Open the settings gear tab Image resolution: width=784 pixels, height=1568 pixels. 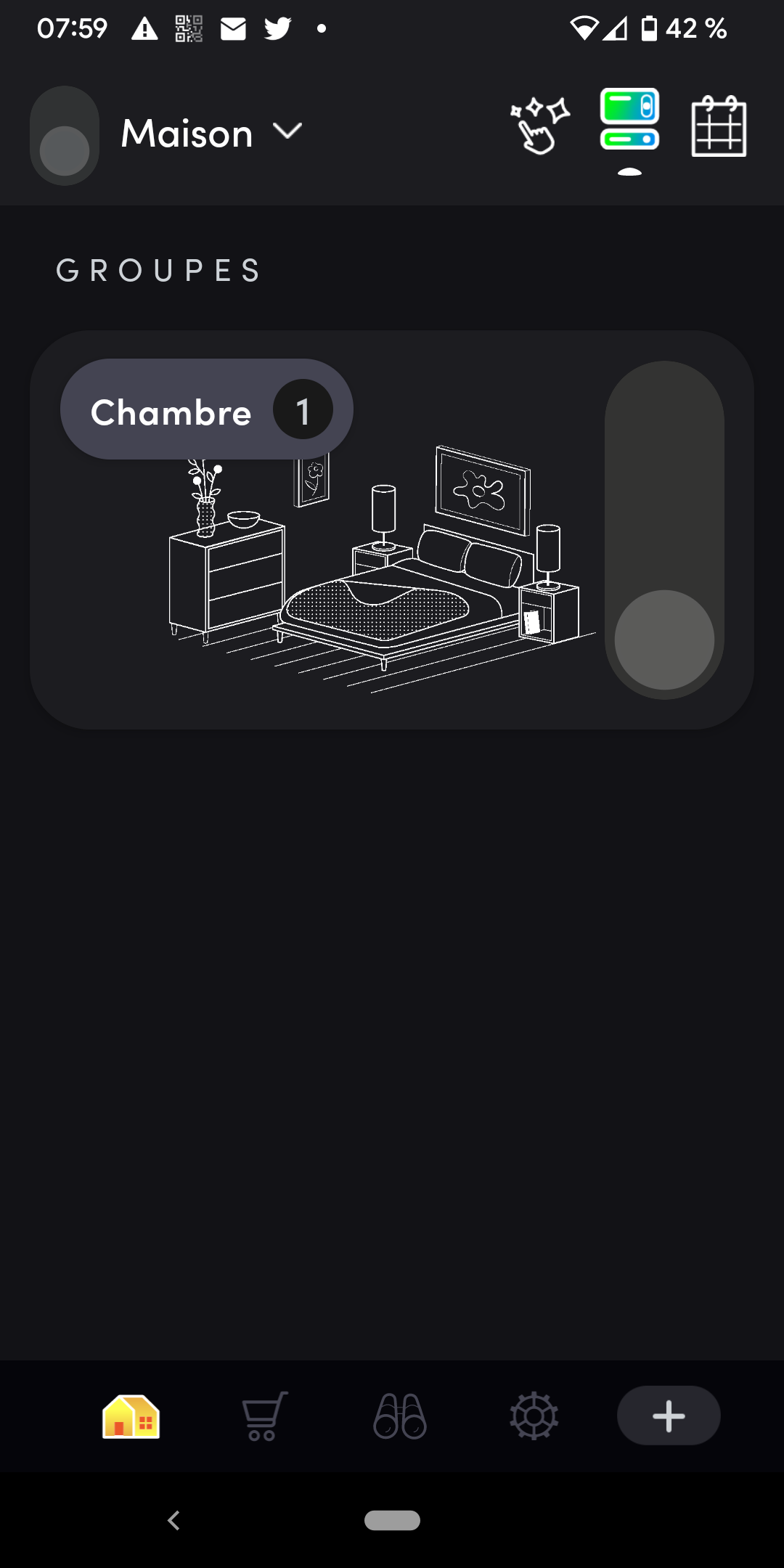[534, 1416]
